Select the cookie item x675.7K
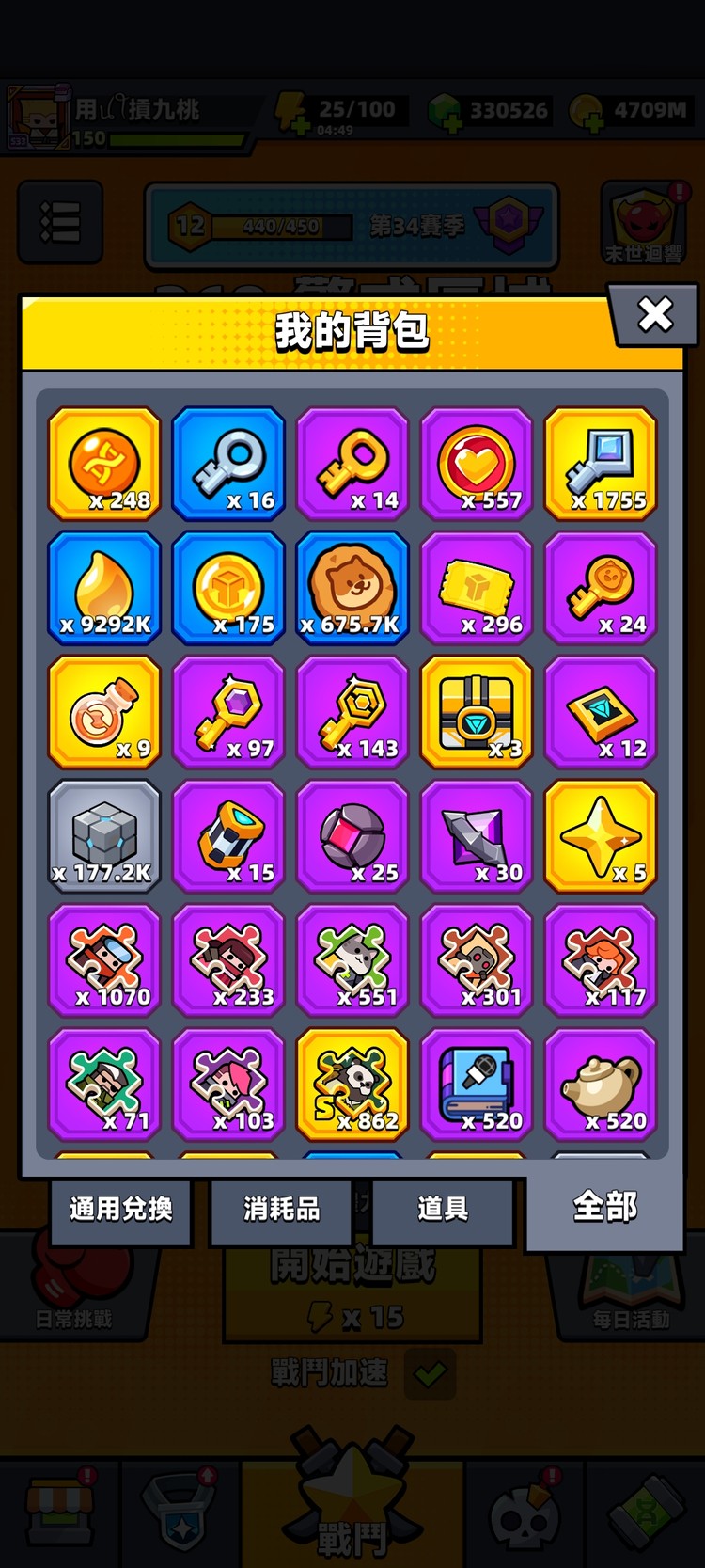This screenshot has width=705, height=1568. click(x=352, y=587)
